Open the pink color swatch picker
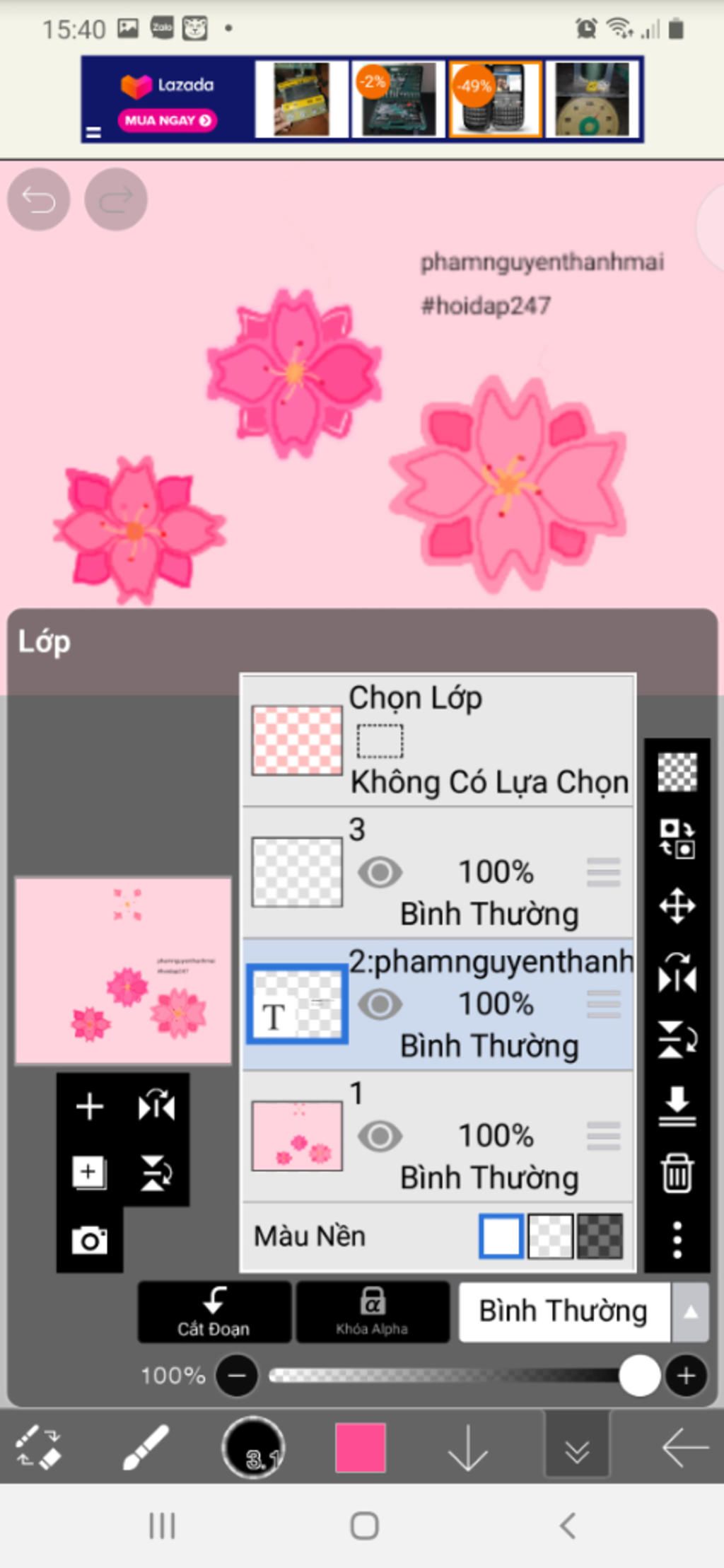This screenshot has width=724, height=1568. click(x=360, y=1448)
